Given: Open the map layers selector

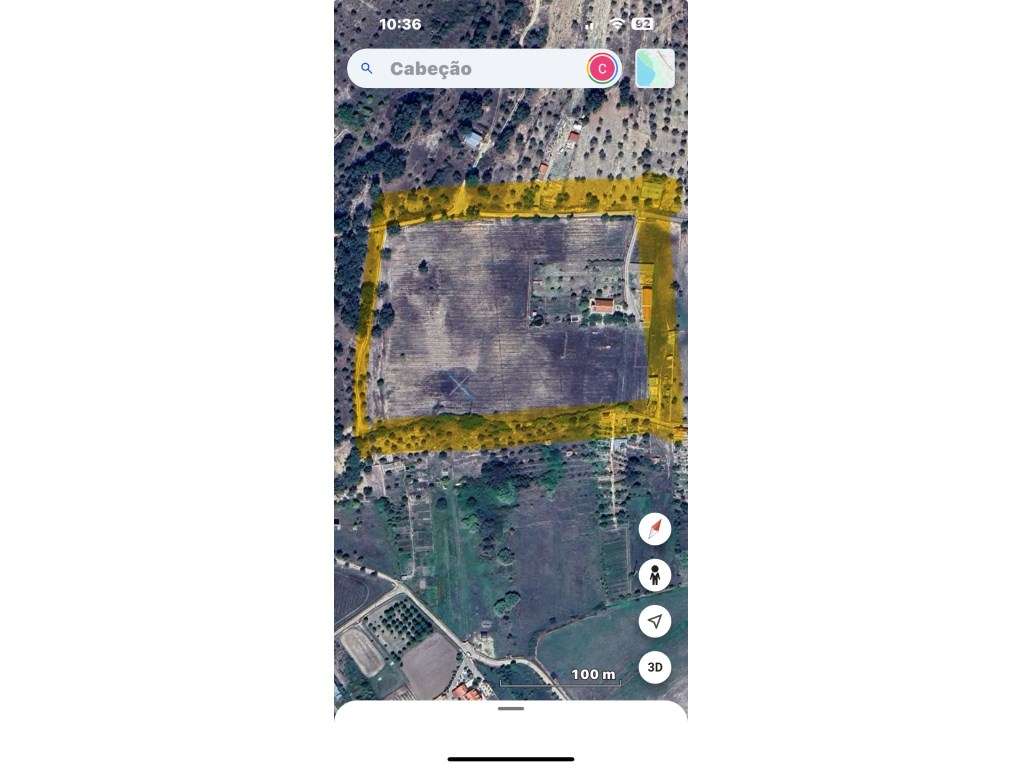Looking at the screenshot, I should (x=655, y=68).
